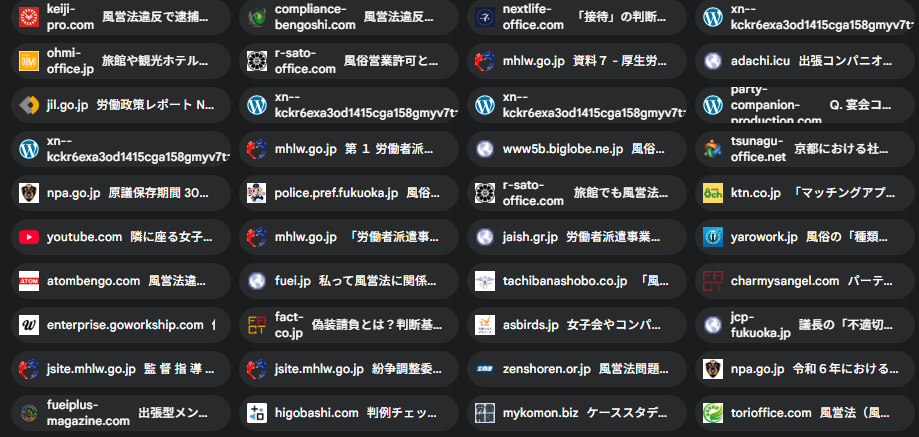
Task: Open www5b.biglobe.ne.jp source chip
Action: tap(574, 149)
